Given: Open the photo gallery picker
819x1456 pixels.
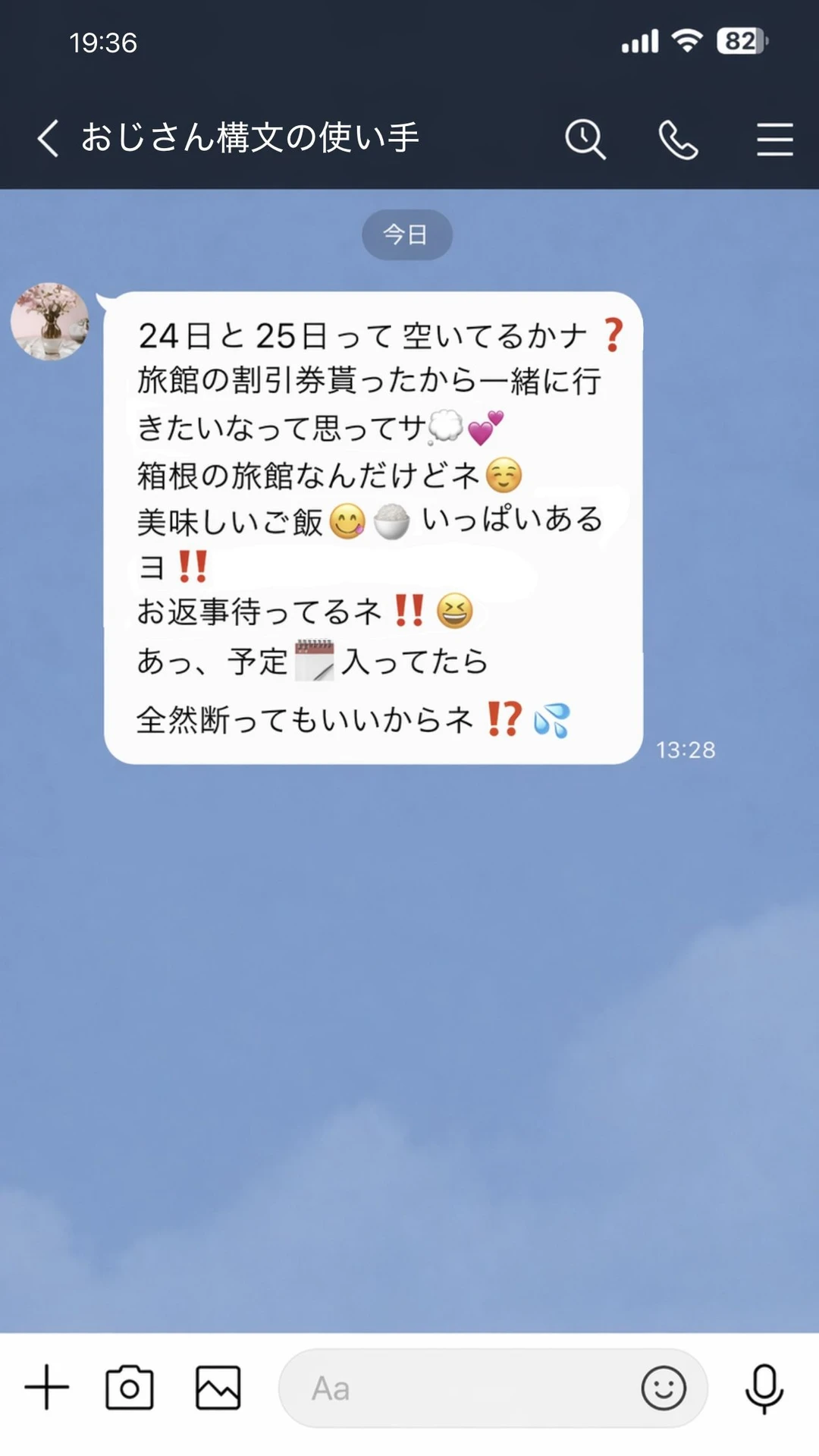Looking at the screenshot, I should pos(218,1388).
